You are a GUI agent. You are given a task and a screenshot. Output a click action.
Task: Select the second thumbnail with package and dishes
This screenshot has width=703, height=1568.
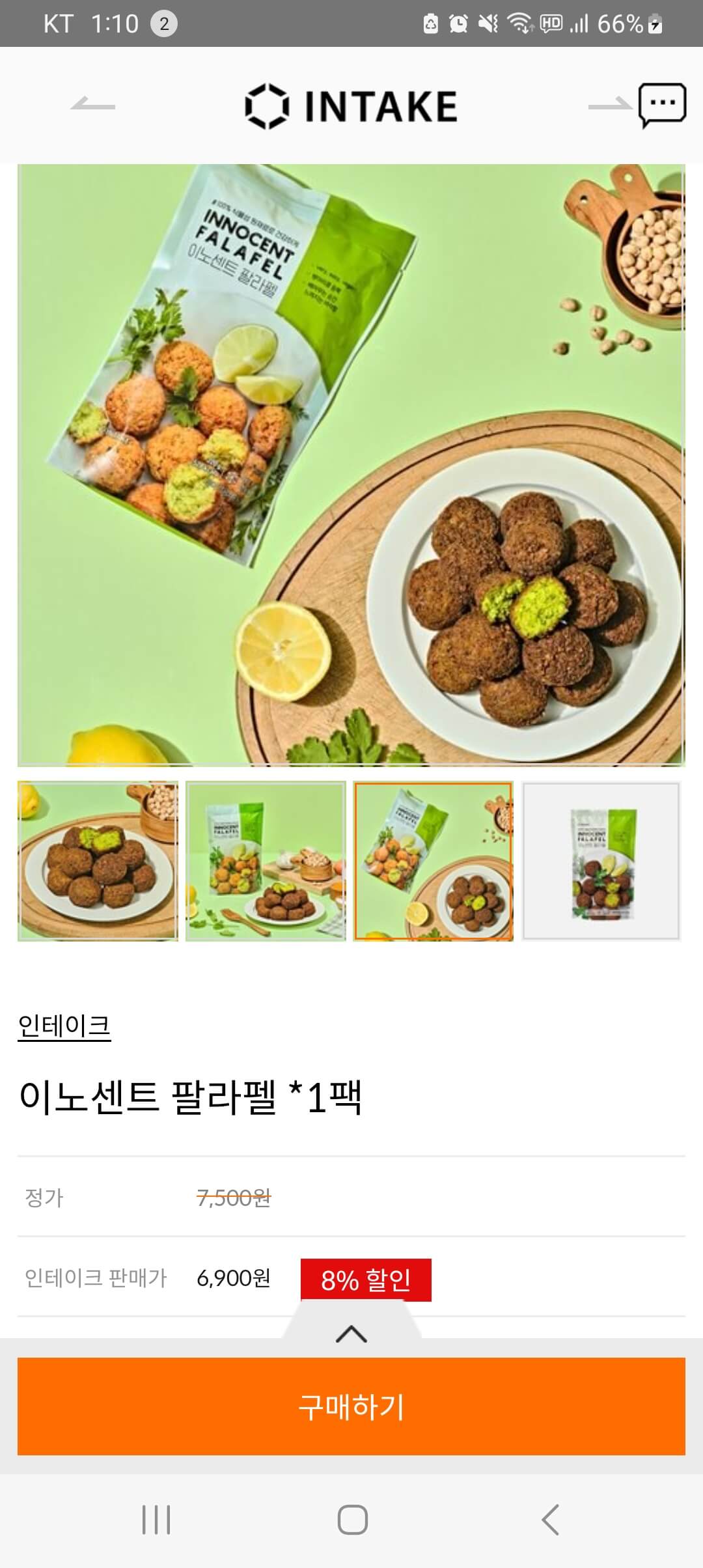pos(266,861)
